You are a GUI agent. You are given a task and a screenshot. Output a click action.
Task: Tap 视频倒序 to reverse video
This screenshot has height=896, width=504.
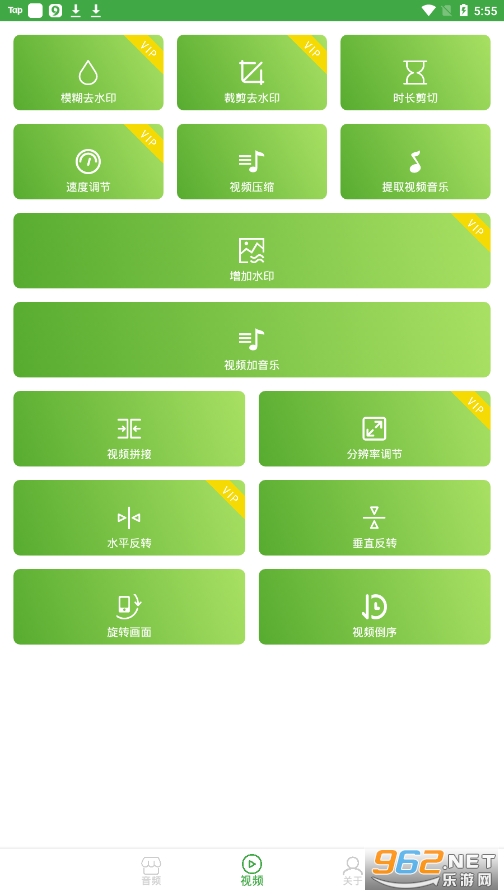pos(375,607)
